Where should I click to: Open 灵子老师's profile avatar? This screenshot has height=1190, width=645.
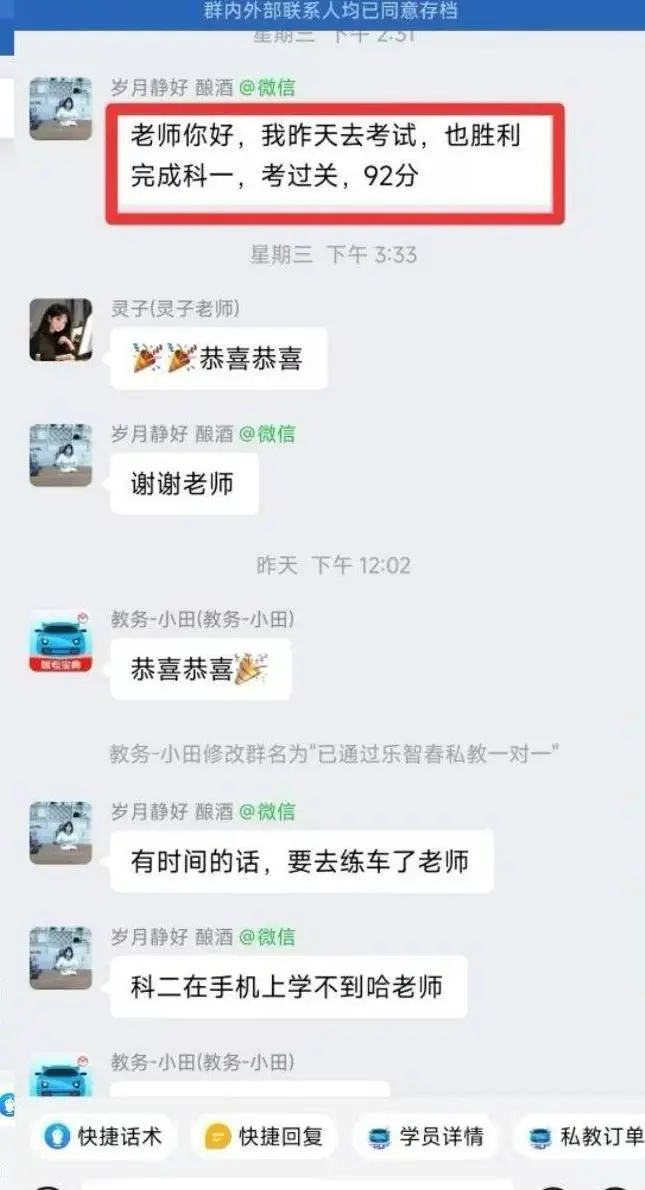point(61,329)
